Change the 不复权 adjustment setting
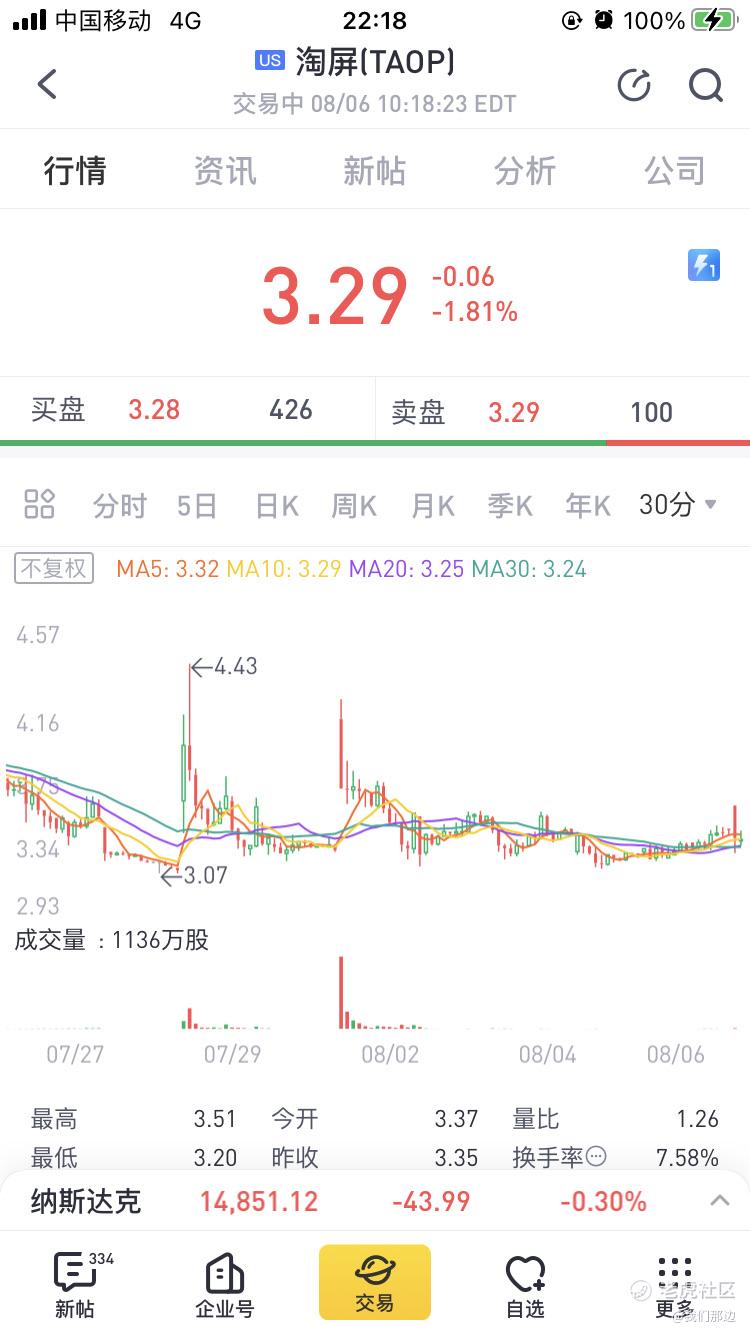The height and width of the screenshot is (1334, 750). pos(54,569)
